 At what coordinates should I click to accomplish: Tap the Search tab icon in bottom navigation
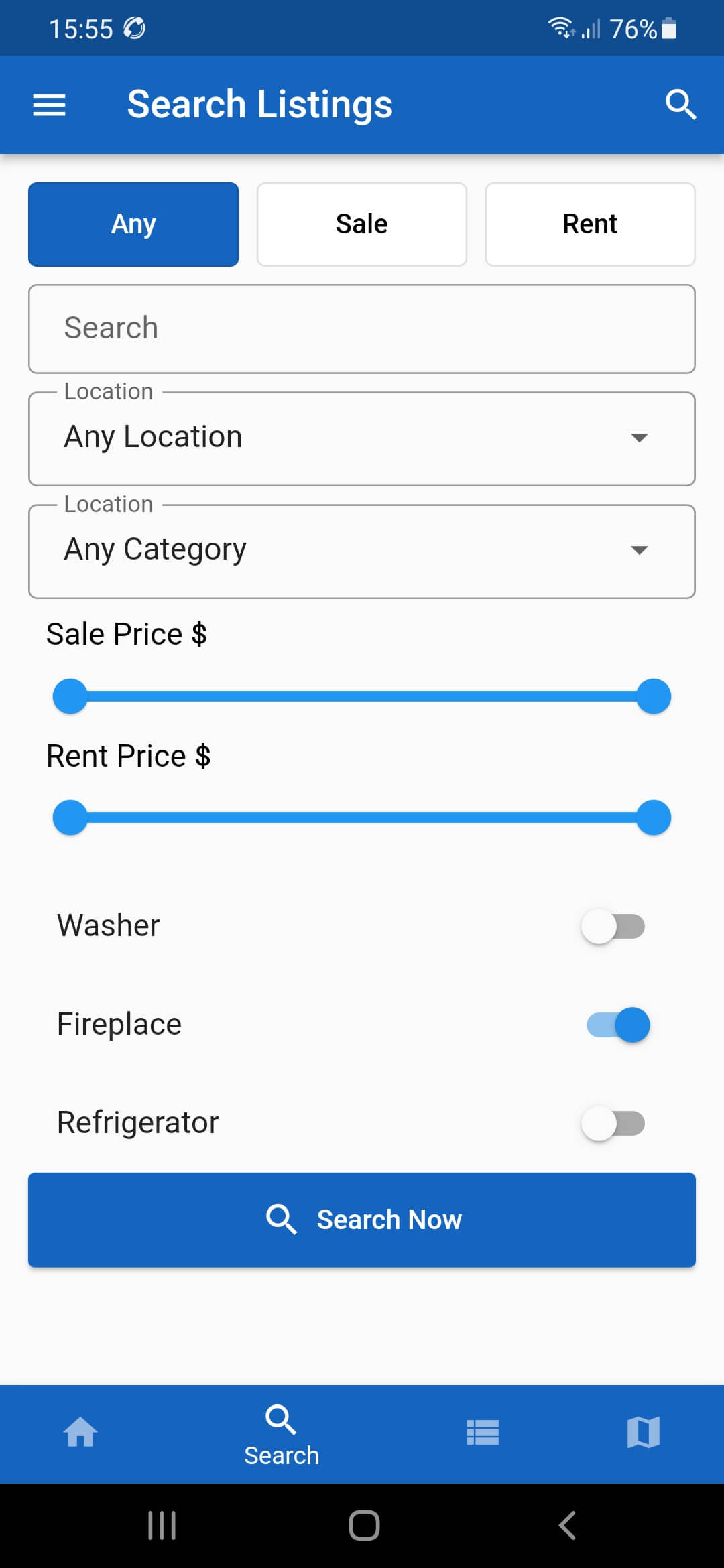point(281,1417)
